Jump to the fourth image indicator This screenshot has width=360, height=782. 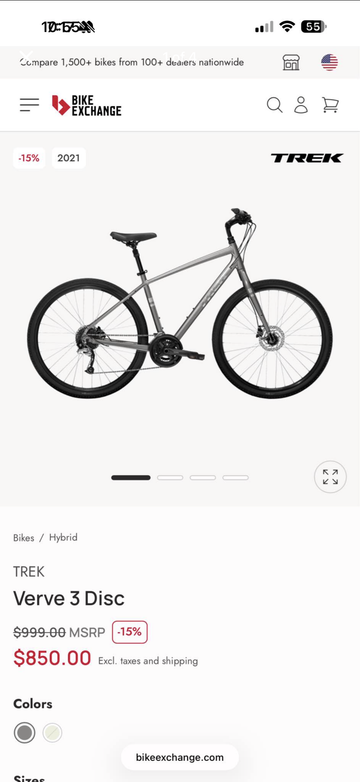pos(235,478)
